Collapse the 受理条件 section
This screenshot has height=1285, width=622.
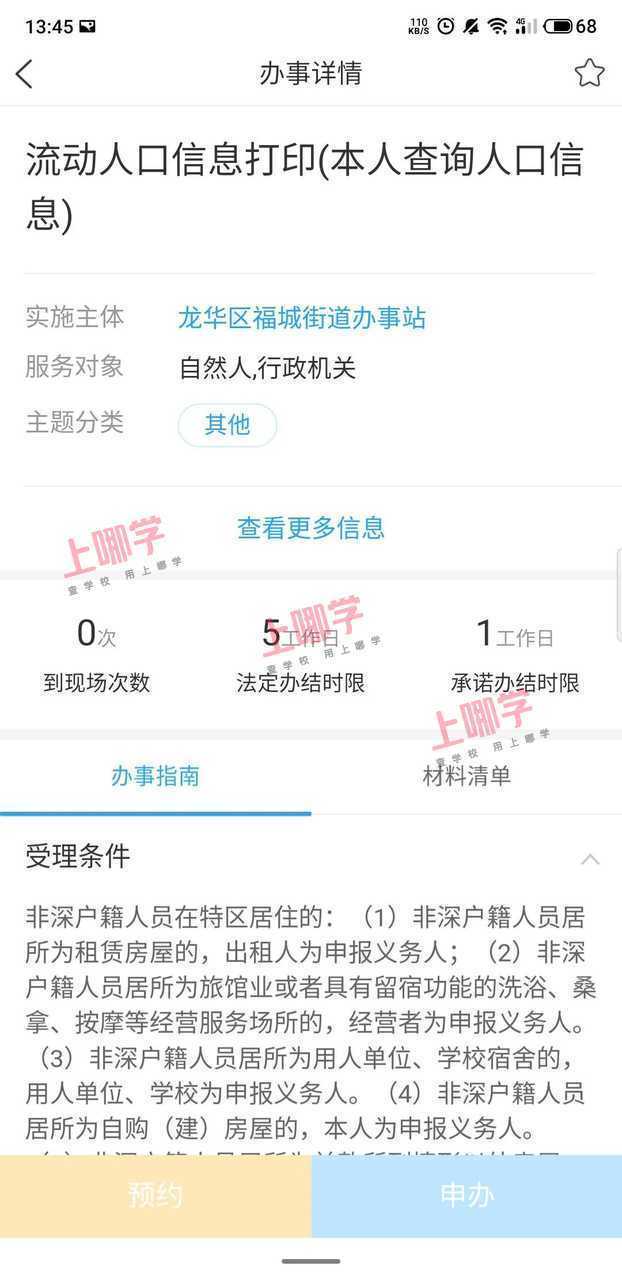(x=590, y=859)
